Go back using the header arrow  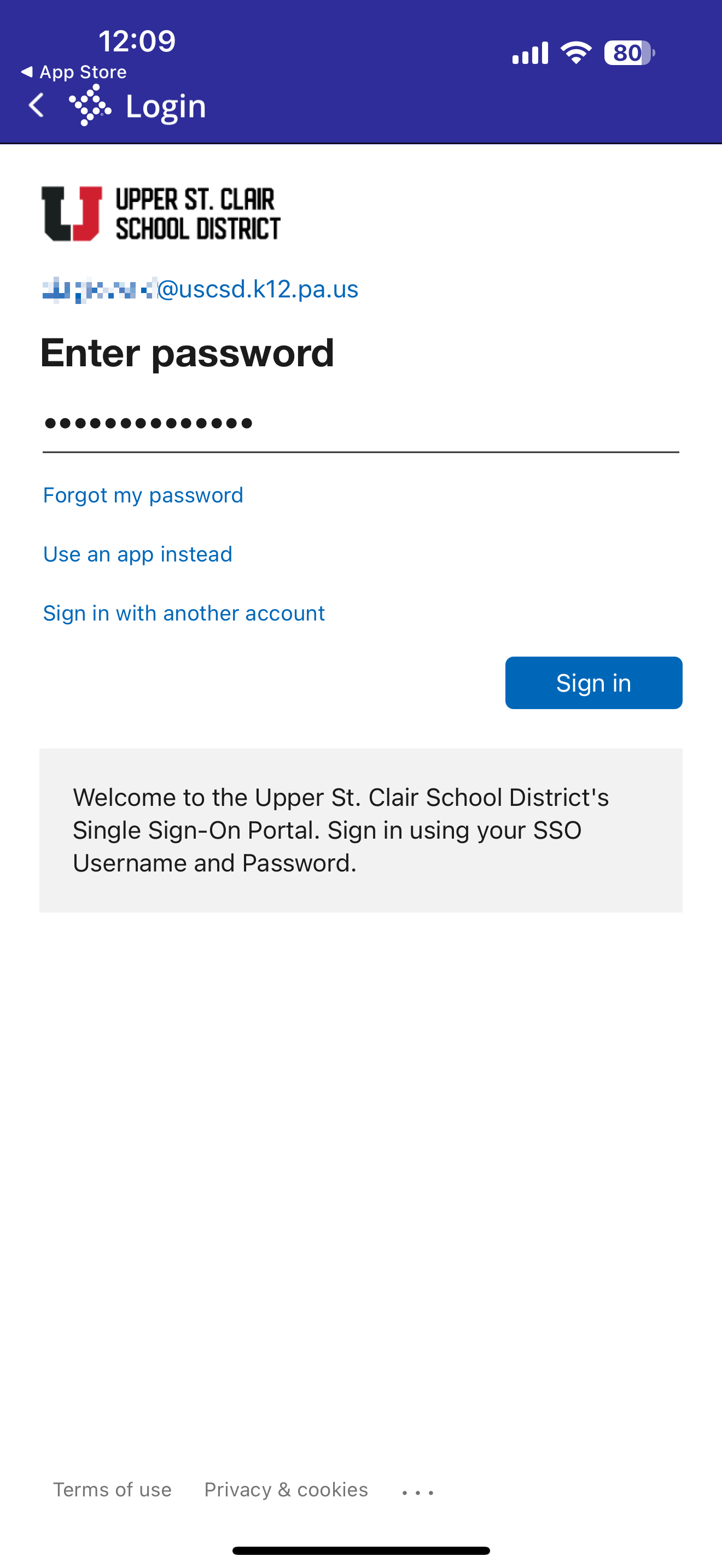click(x=37, y=106)
